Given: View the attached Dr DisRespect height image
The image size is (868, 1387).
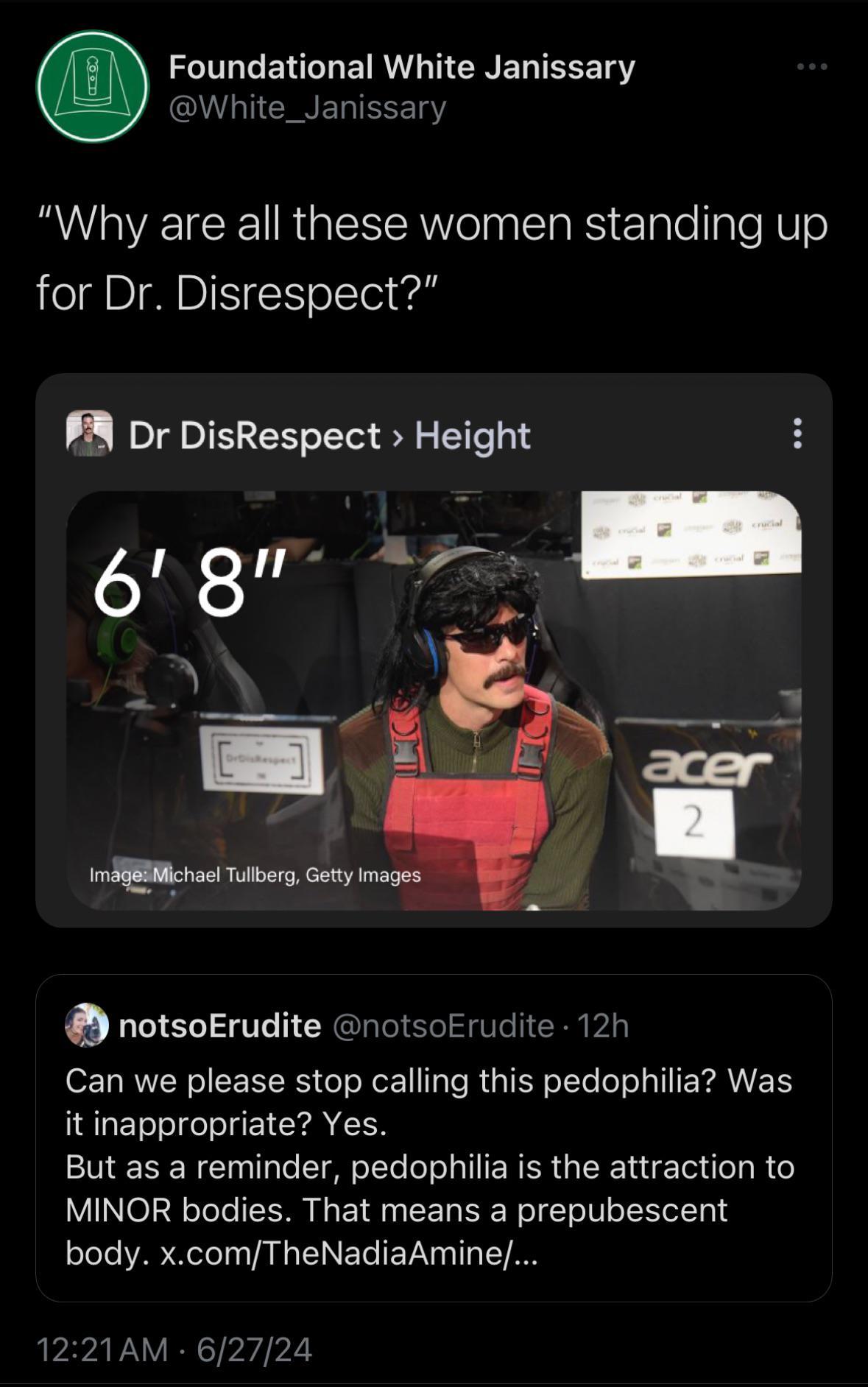Looking at the screenshot, I should pyautogui.click(x=434, y=699).
